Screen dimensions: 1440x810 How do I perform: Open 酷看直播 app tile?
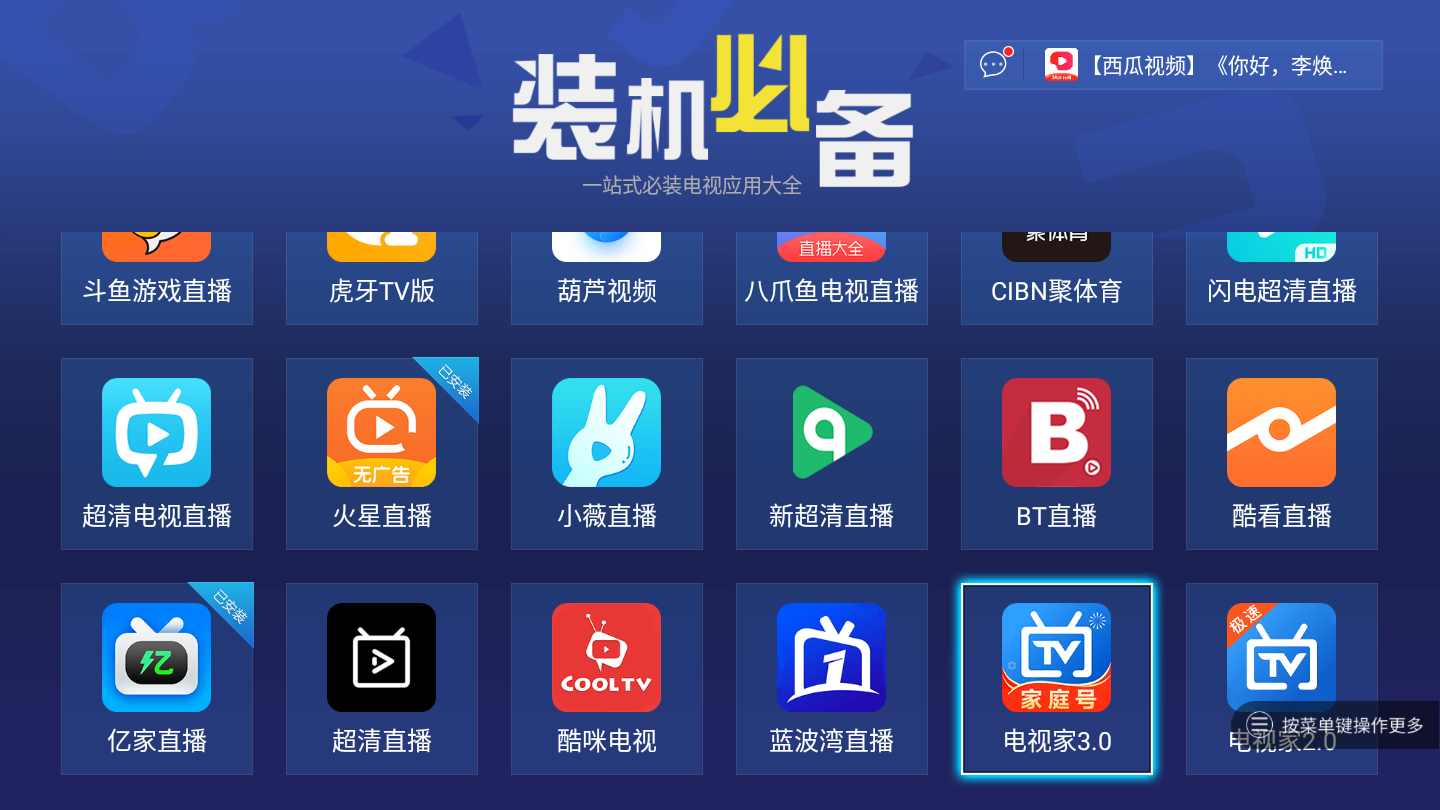pyautogui.click(x=1282, y=453)
